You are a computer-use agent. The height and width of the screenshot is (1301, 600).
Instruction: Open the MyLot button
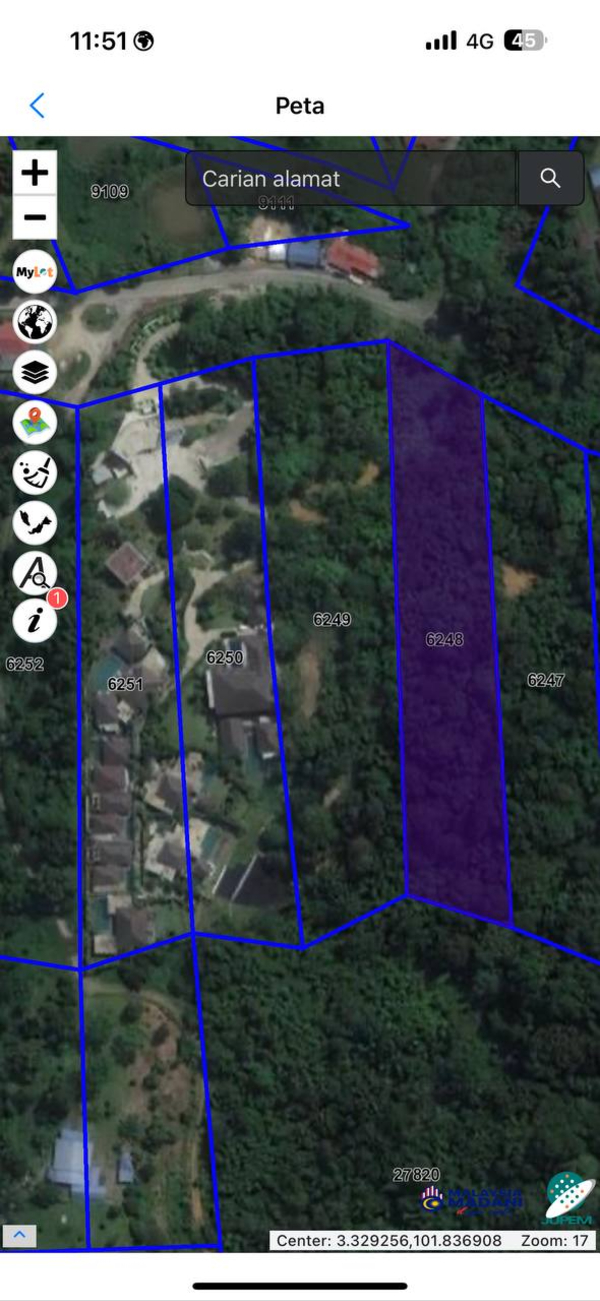[x=34, y=272]
